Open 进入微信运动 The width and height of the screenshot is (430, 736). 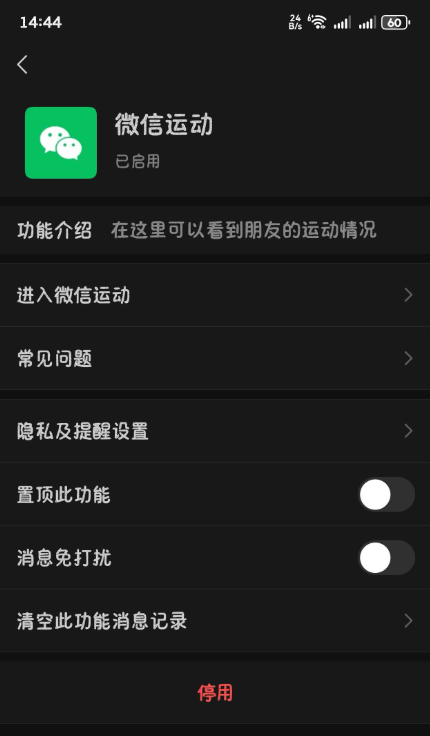tap(215, 295)
